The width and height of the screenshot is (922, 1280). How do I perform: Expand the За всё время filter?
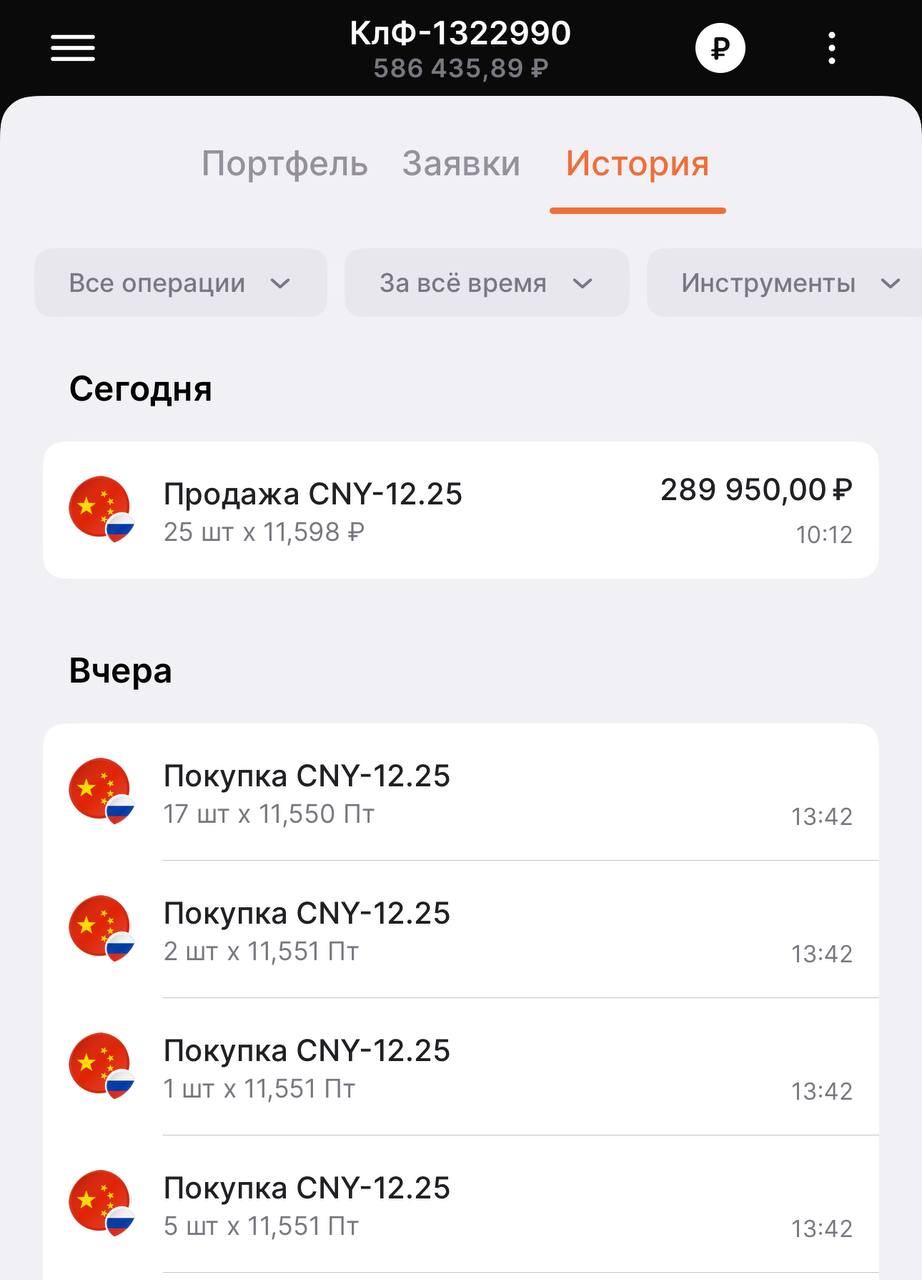[486, 283]
